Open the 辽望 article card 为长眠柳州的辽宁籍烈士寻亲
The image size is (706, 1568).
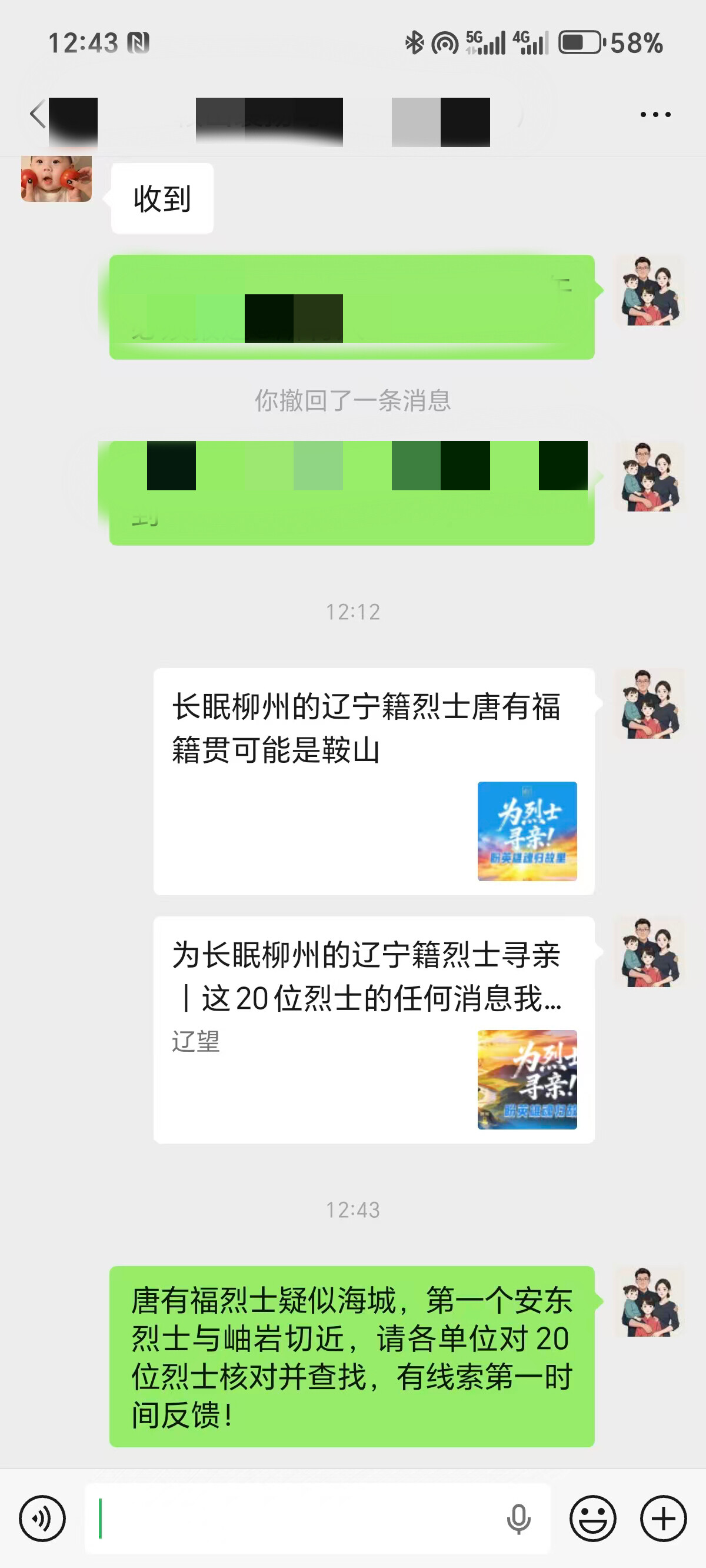click(x=373, y=1029)
